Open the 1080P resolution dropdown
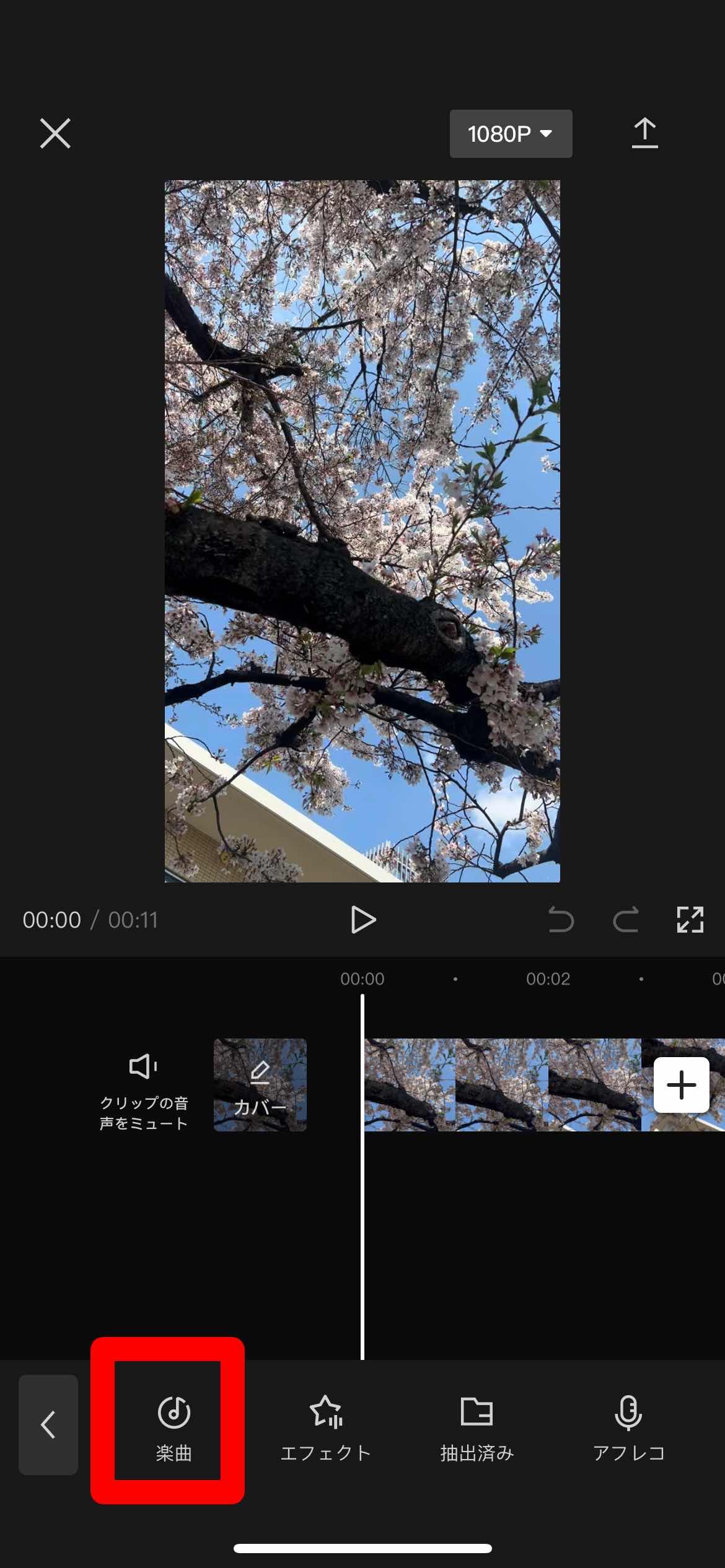The width and height of the screenshot is (725, 1568). (511, 134)
